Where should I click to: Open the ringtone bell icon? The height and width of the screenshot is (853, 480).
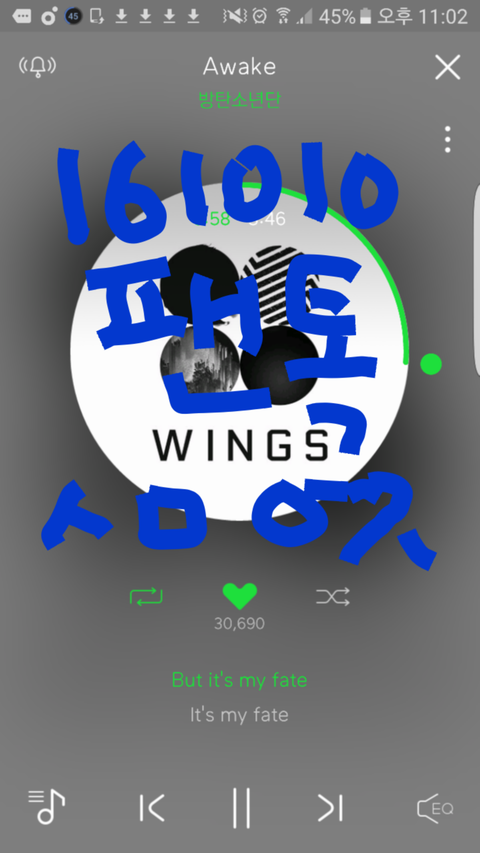38,66
